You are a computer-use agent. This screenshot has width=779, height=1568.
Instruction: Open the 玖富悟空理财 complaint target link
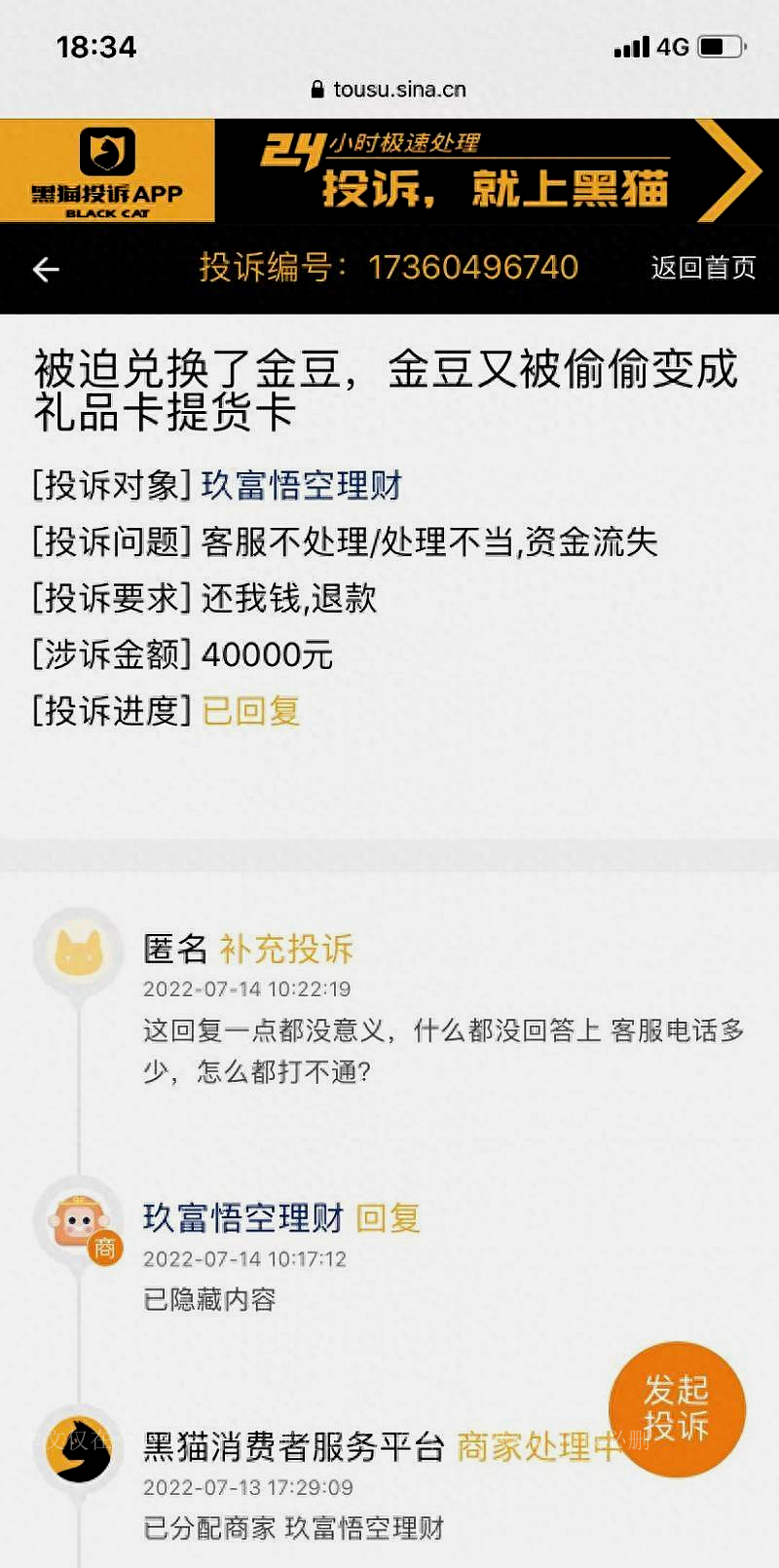(304, 485)
